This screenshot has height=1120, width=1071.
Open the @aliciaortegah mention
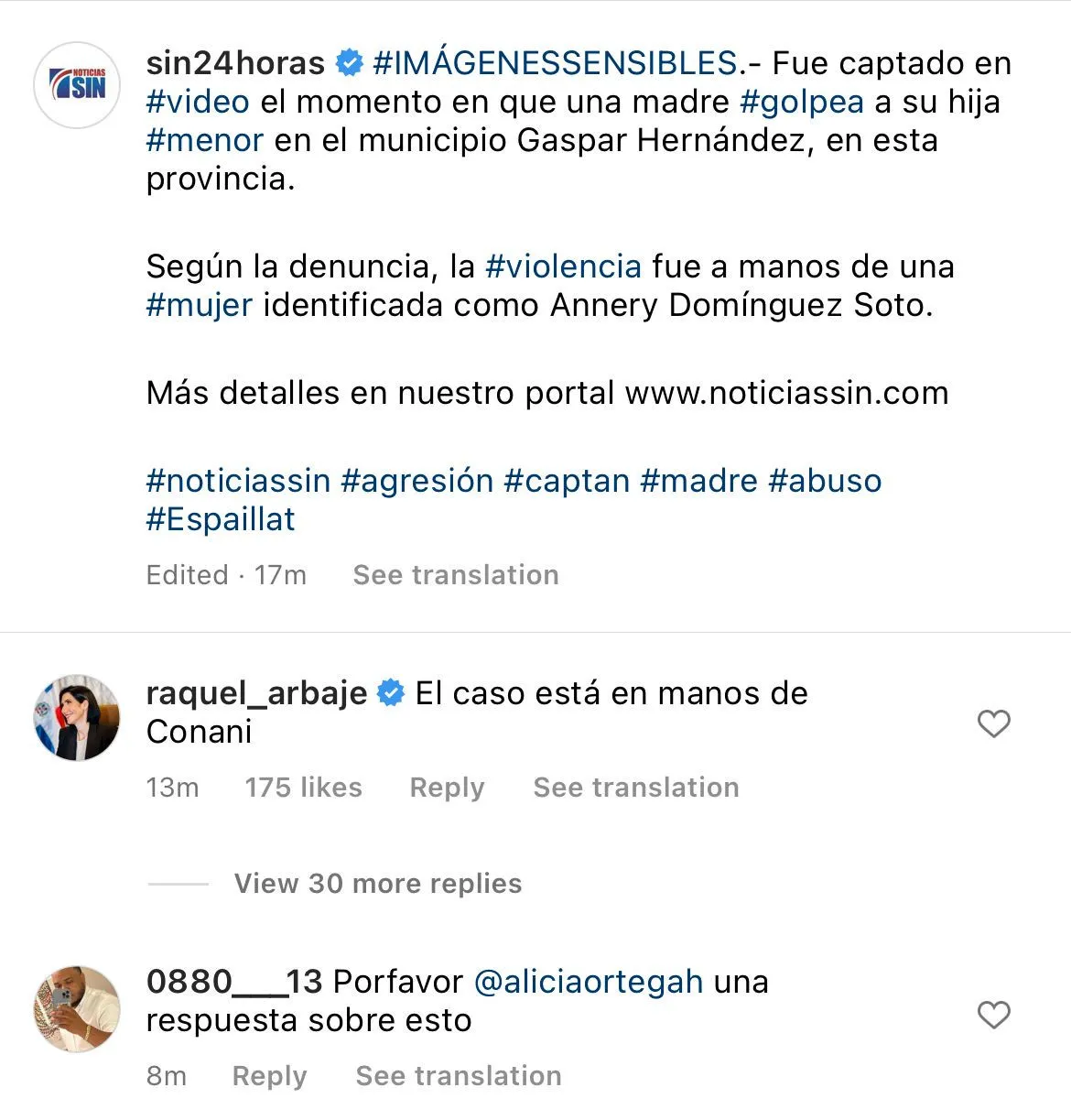pos(589,982)
